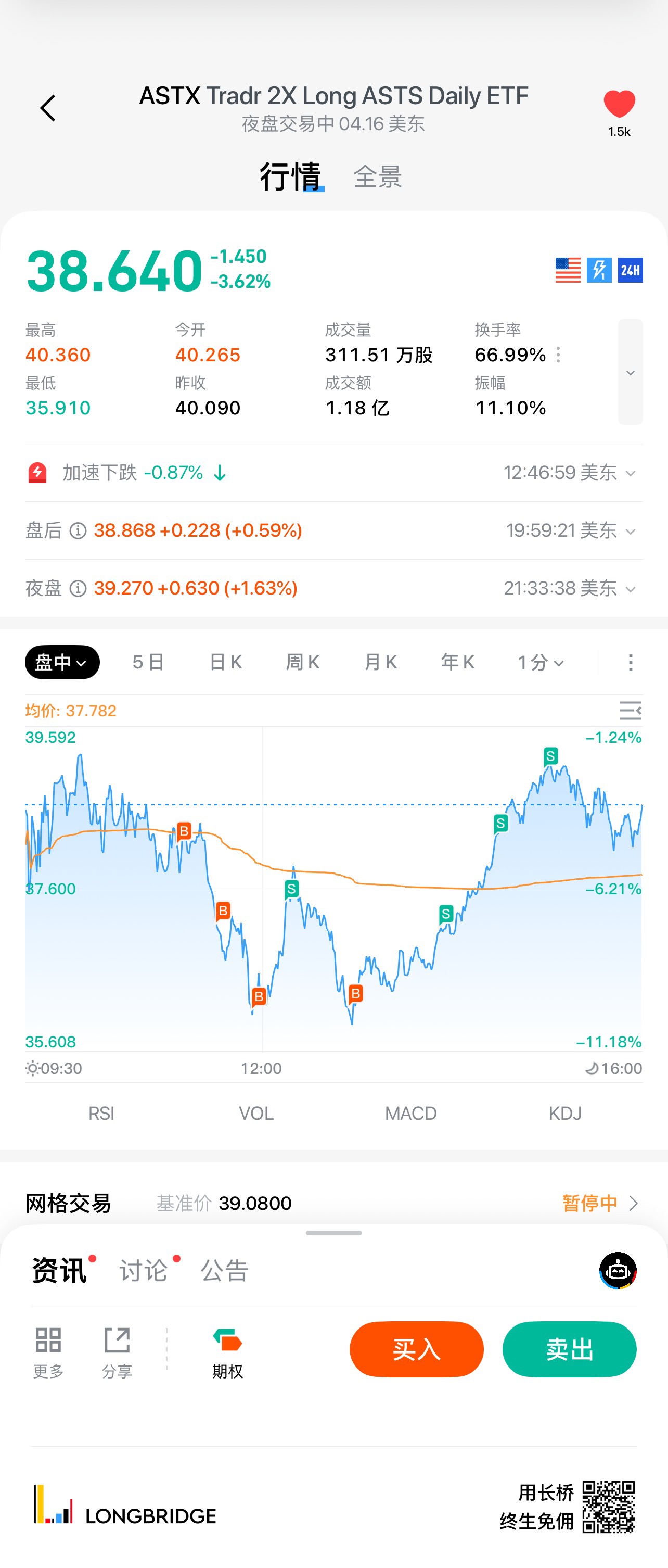The image size is (668, 1568).
Task: Tap the orange 买入 buy button
Action: coord(416,1349)
